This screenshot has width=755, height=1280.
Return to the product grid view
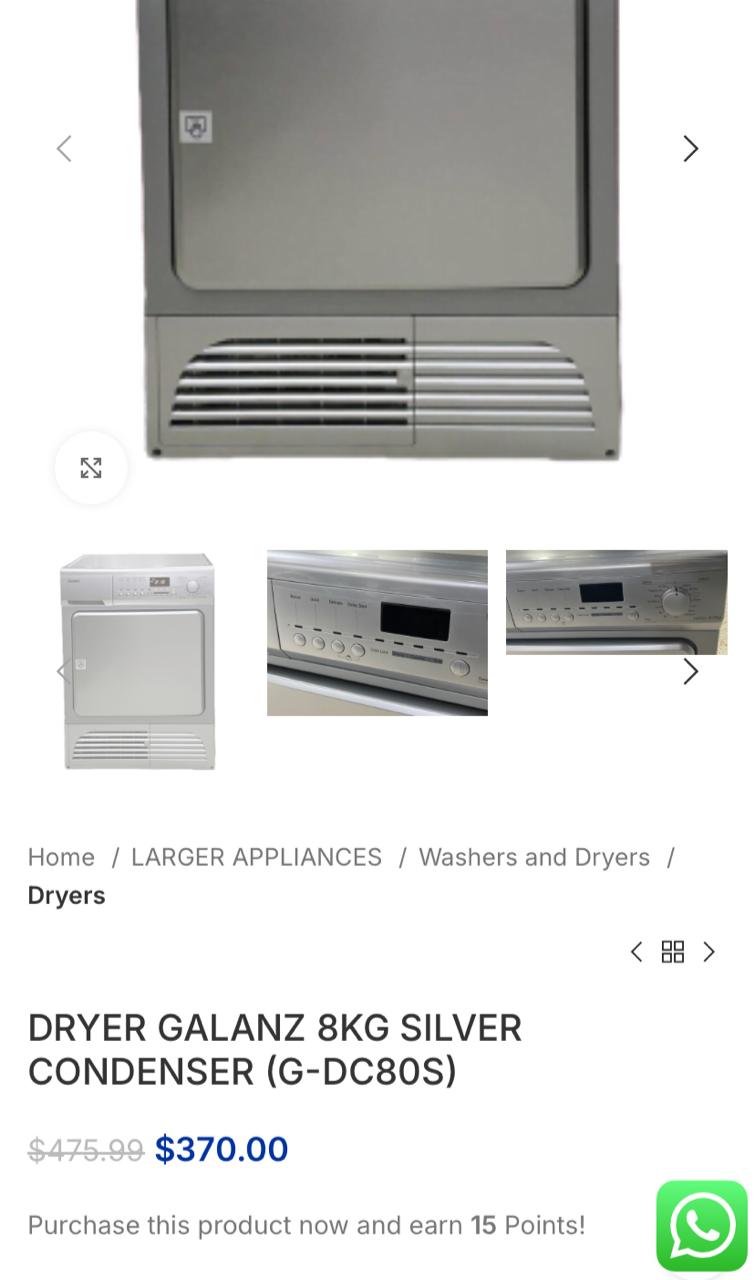click(x=673, y=952)
